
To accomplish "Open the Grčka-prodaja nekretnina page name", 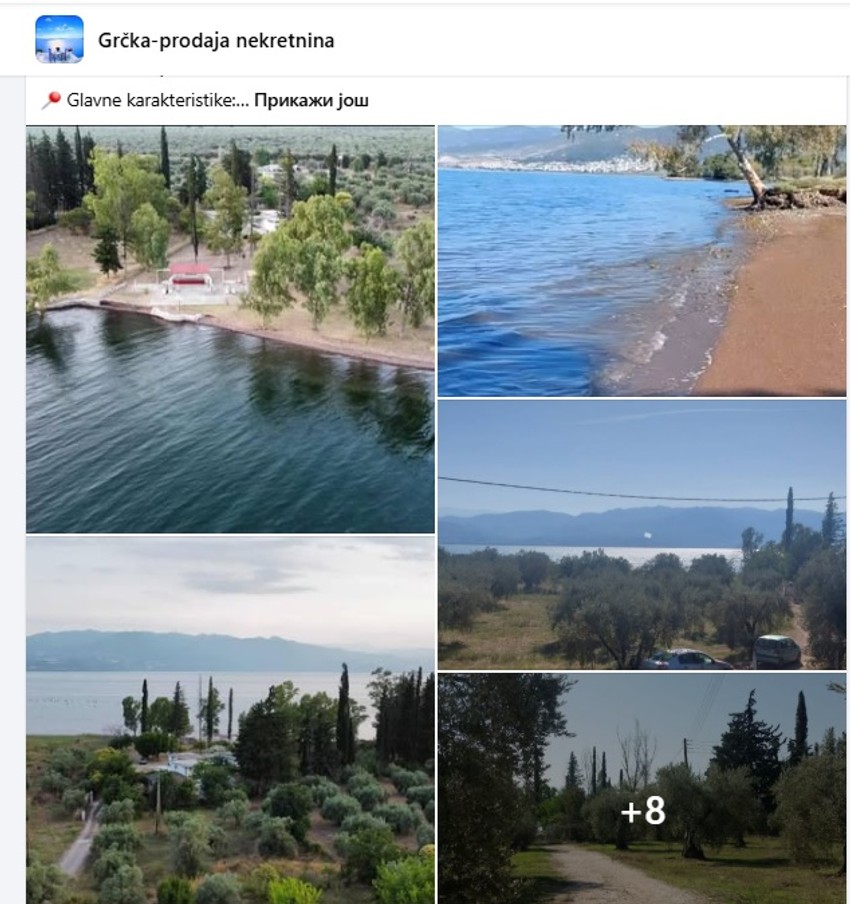I will point(216,41).
